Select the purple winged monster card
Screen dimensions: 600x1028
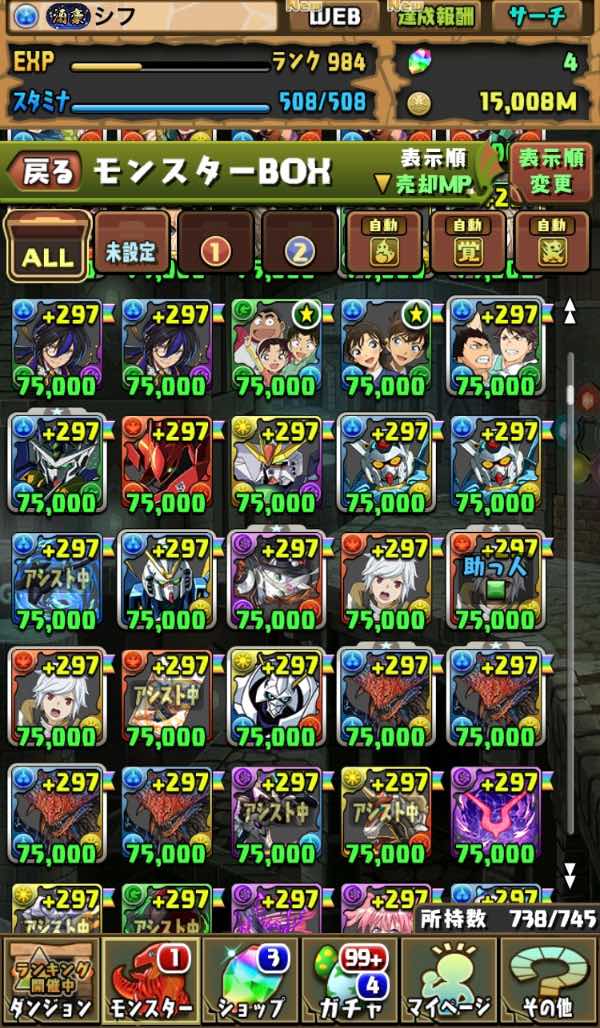tap(491, 814)
